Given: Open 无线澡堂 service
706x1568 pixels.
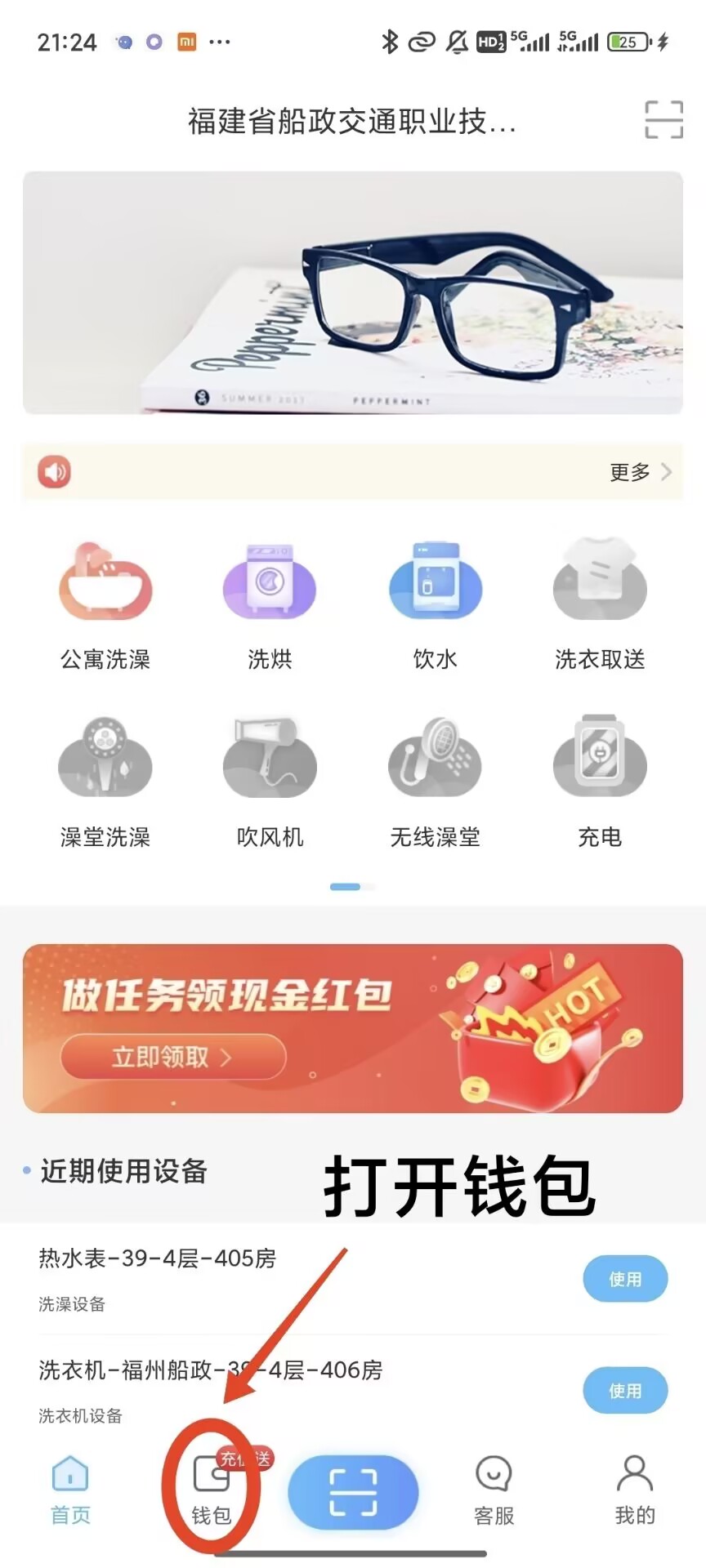Looking at the screenshot, I should 435,782.
